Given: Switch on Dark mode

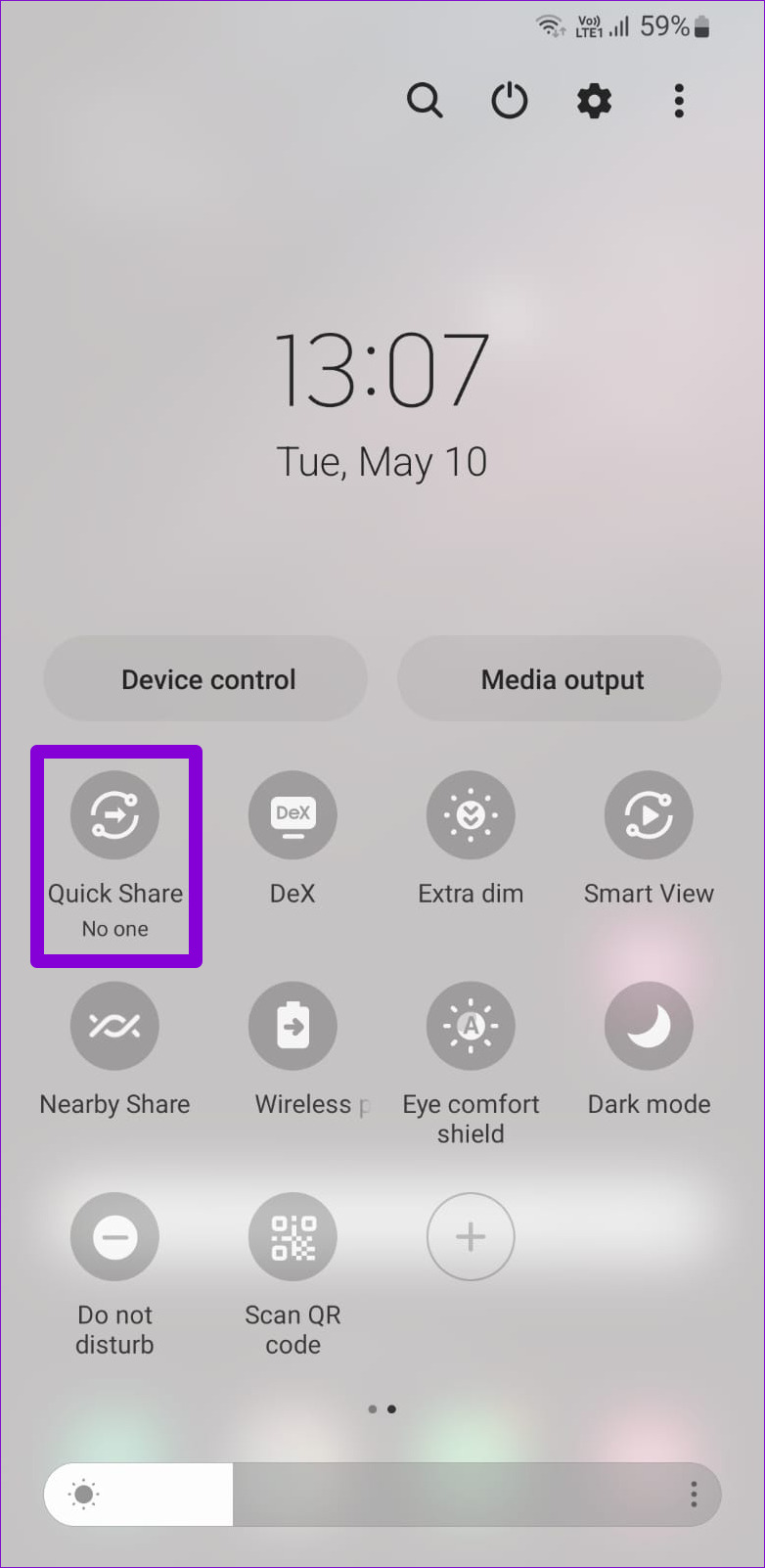Looking at the screenshot, I should 649,1026.
